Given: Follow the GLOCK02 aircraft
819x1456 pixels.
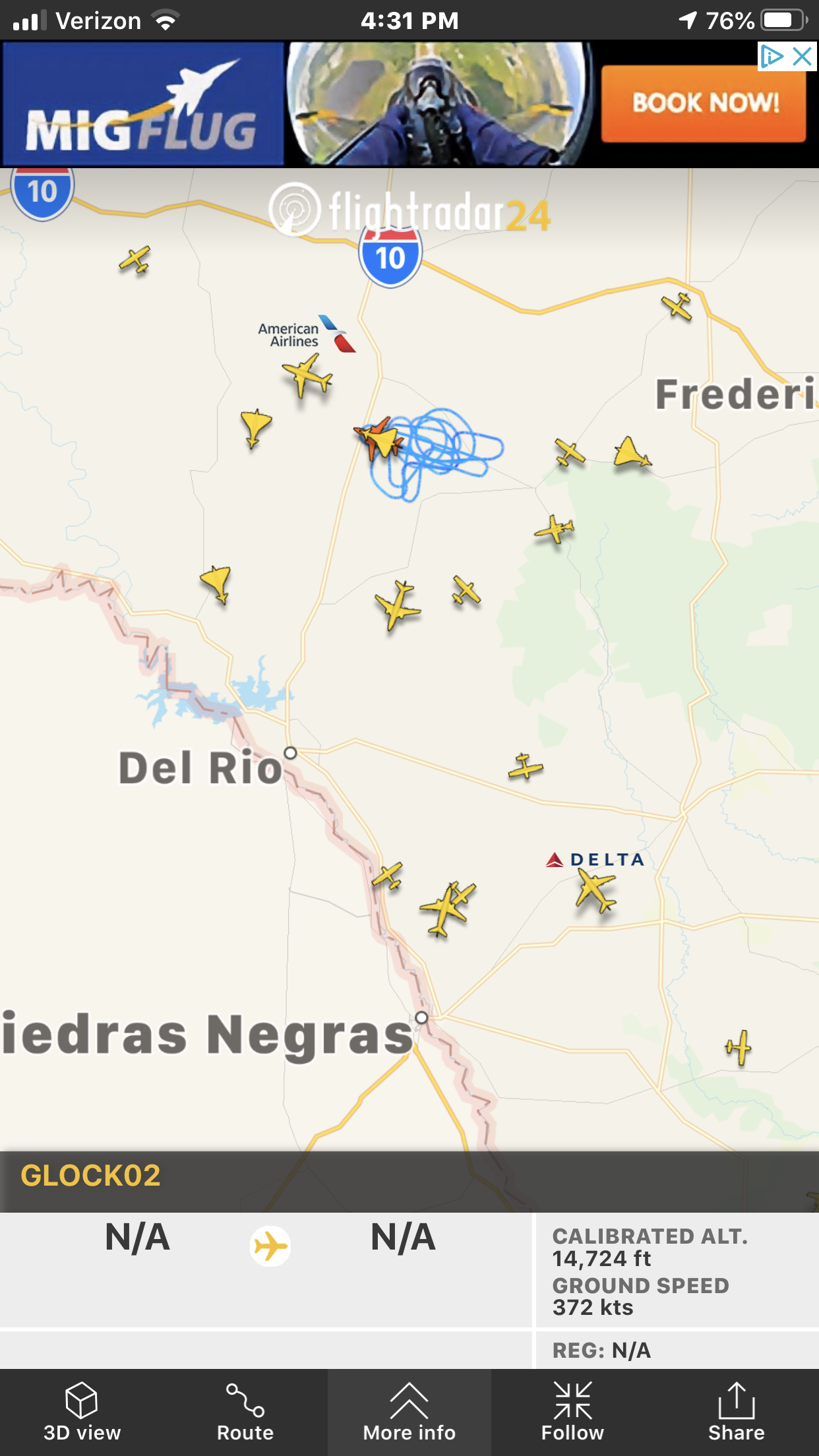Looking at the screenshot, I should coord(572,1412).
